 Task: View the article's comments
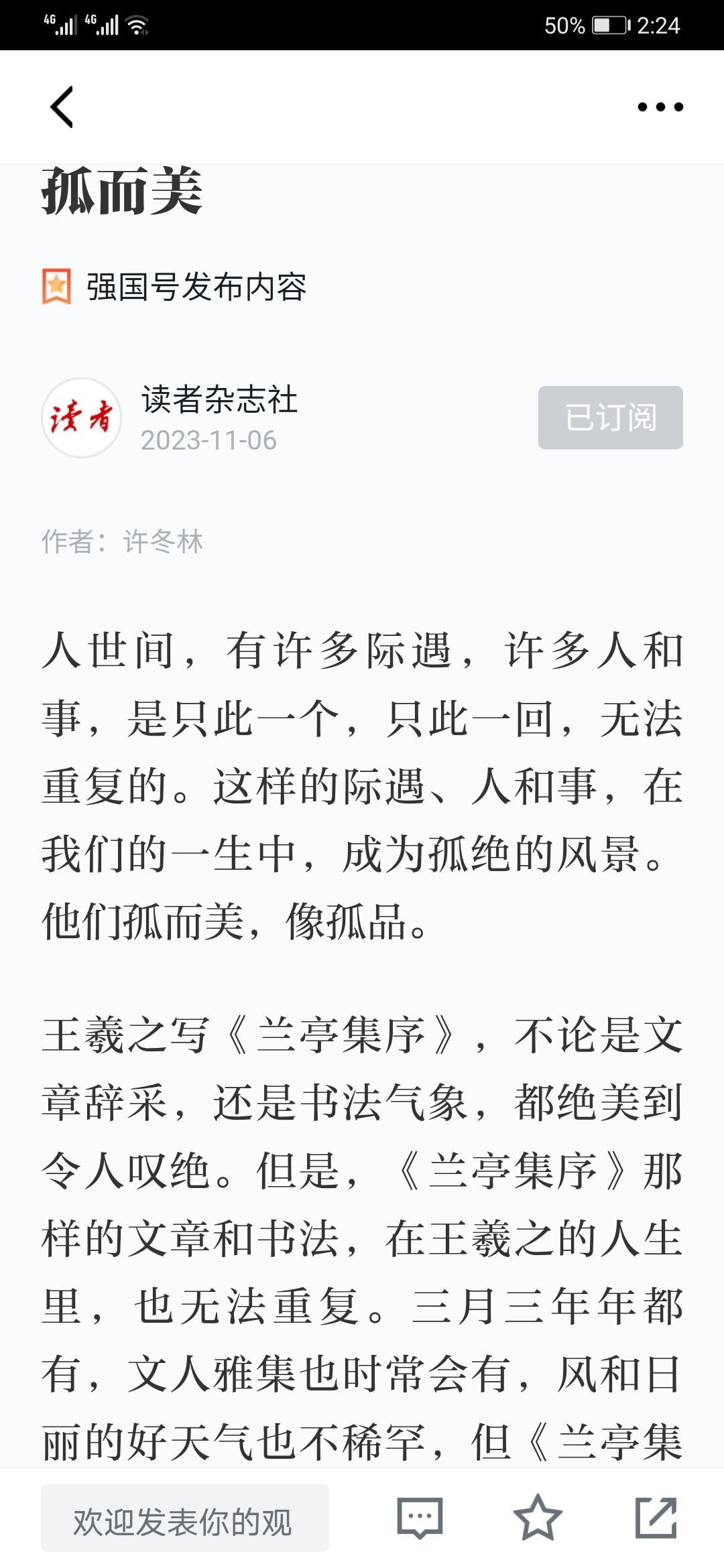click(x=420, y=1518)
